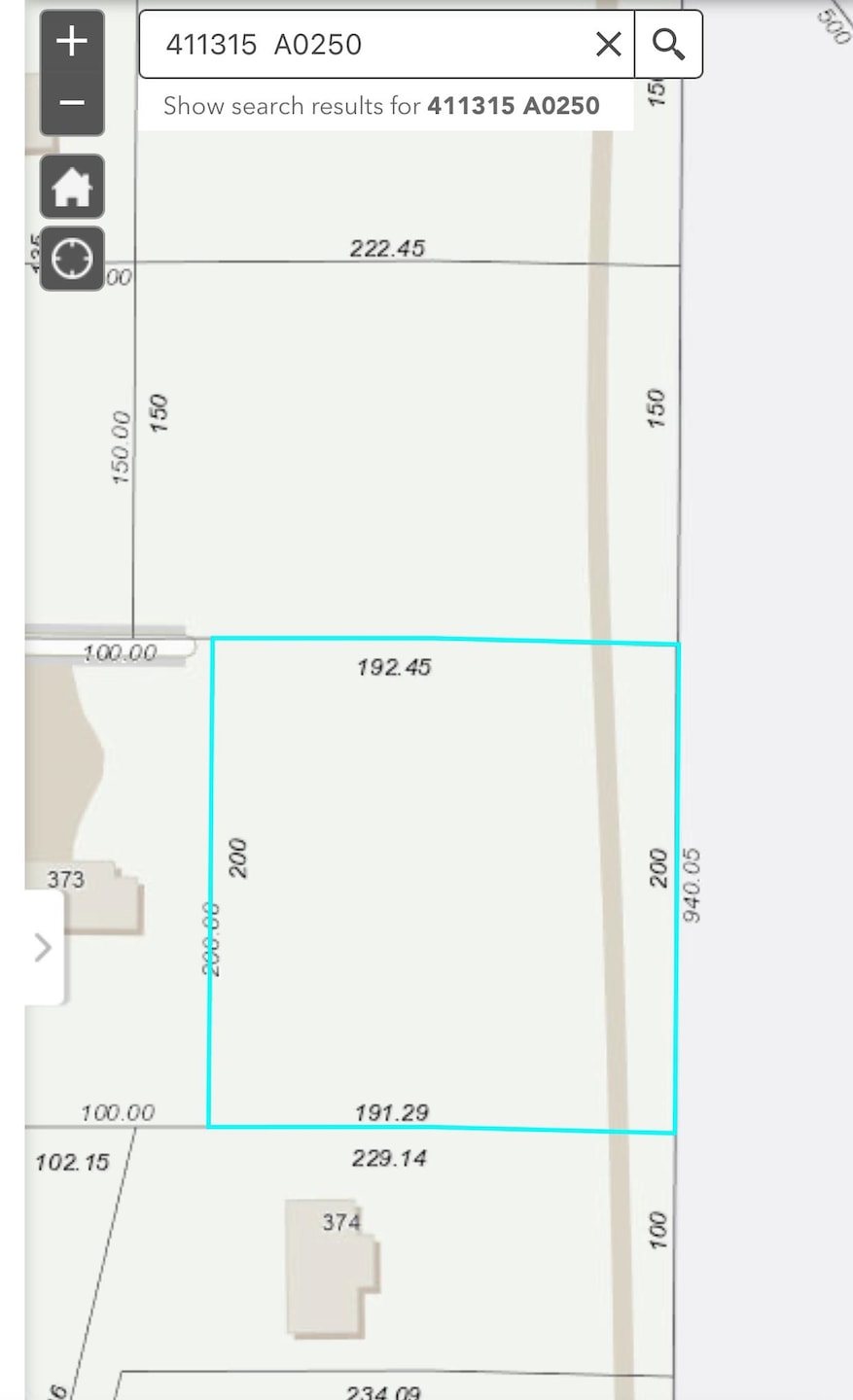Zoom in on the map

[x=72, y=42]
